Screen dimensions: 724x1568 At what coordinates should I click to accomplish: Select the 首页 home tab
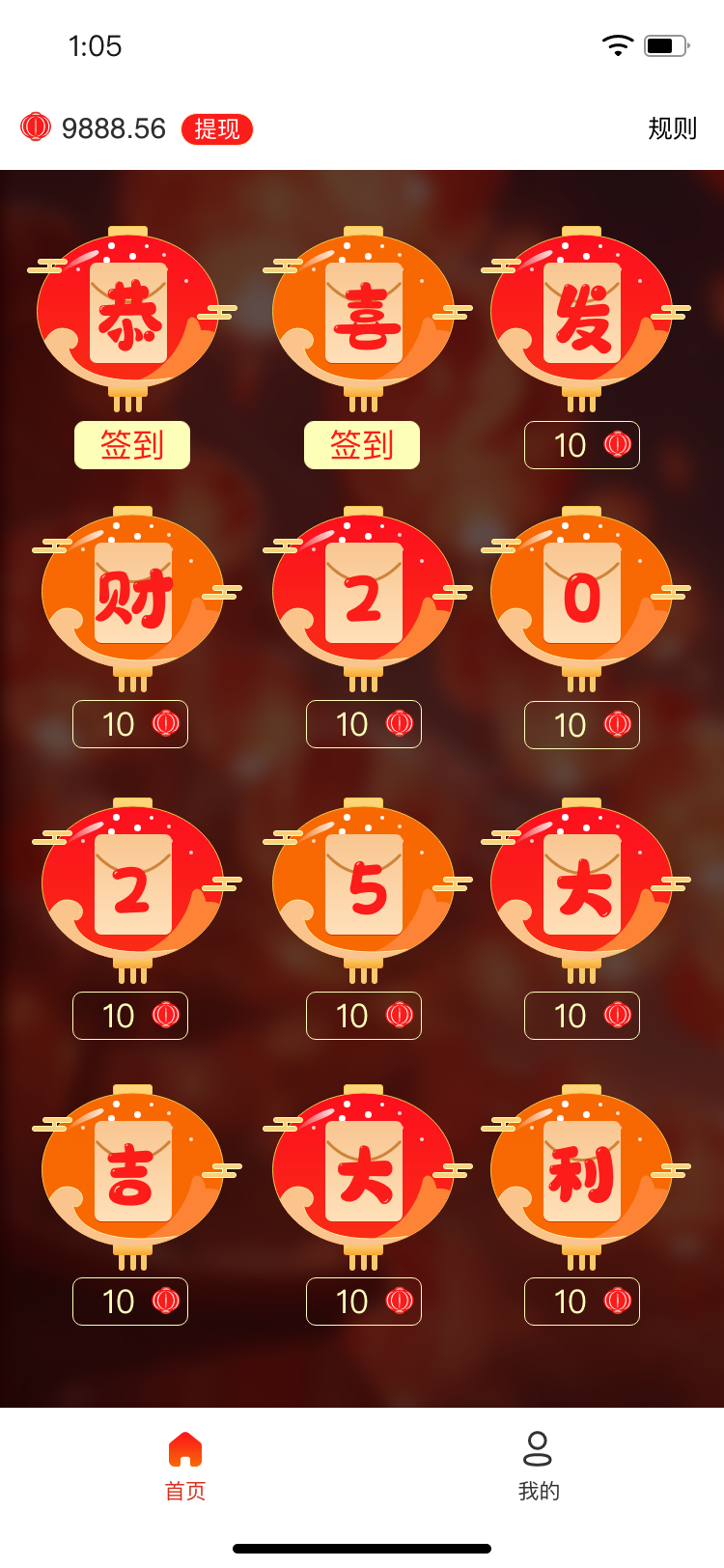tap(183, 1460)
